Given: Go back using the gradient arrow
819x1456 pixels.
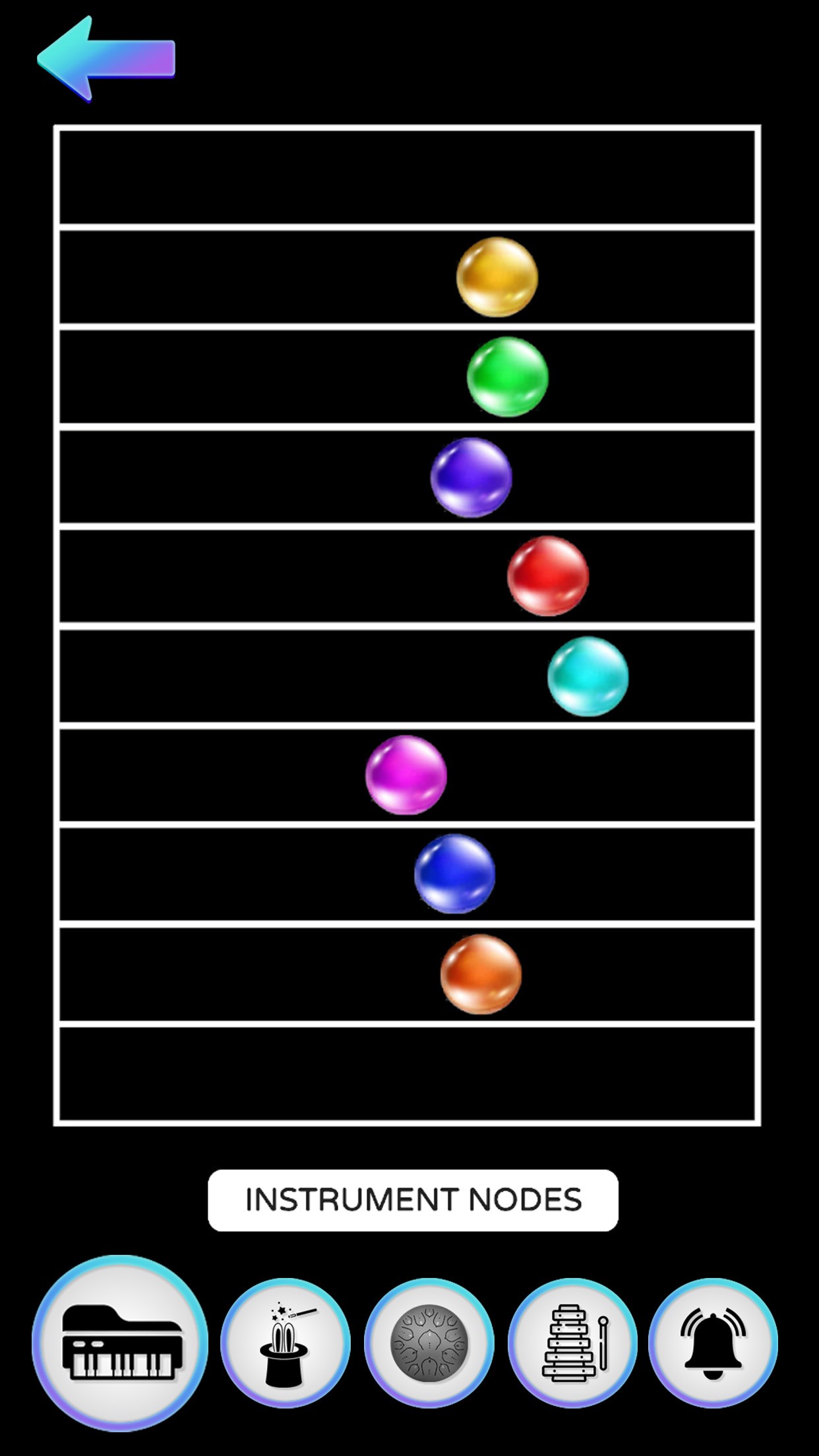Looking at the screenshot, I should point(106,59).
